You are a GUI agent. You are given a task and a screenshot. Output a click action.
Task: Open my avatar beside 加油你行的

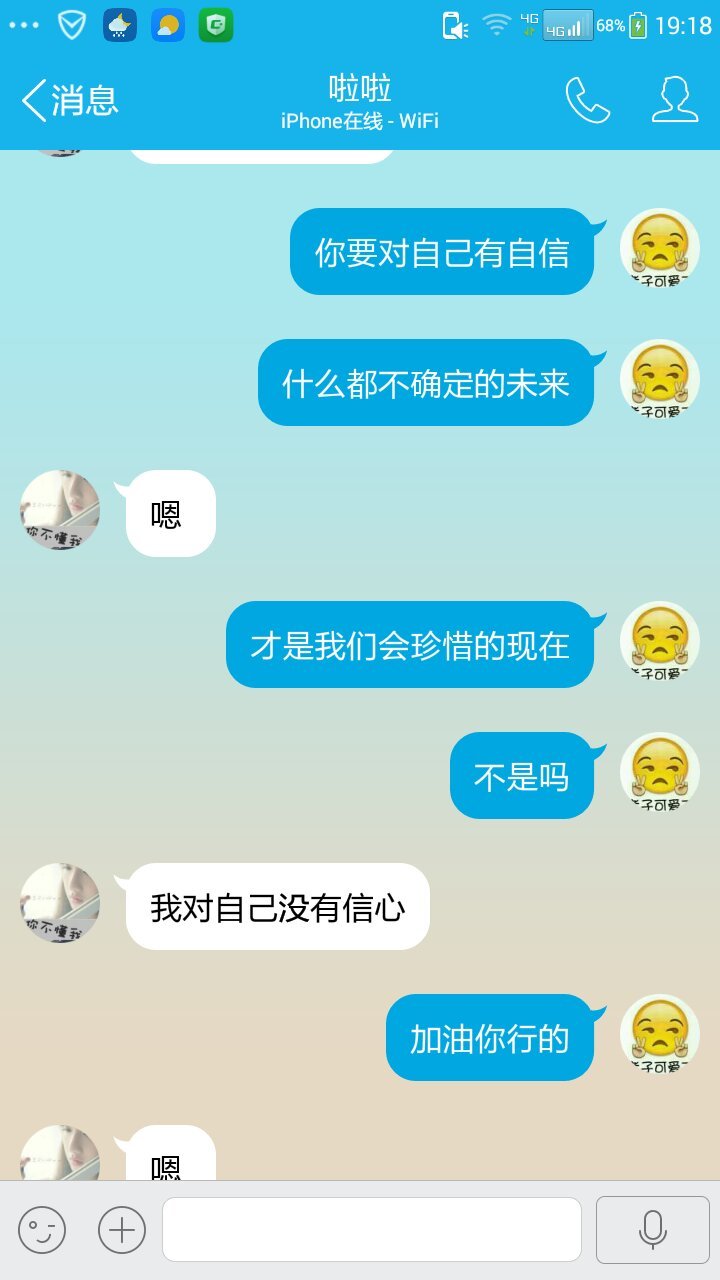point(660,1034)
